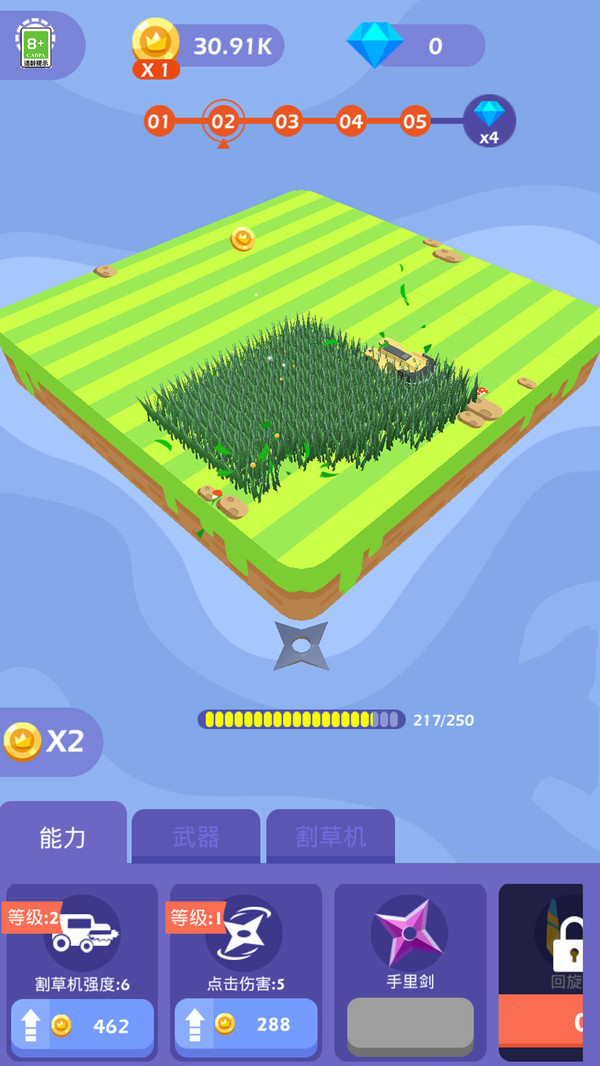Upgrade 点击伤害 for 288 coins
The image size is (600, 1066).
(x=246, y=1025)
